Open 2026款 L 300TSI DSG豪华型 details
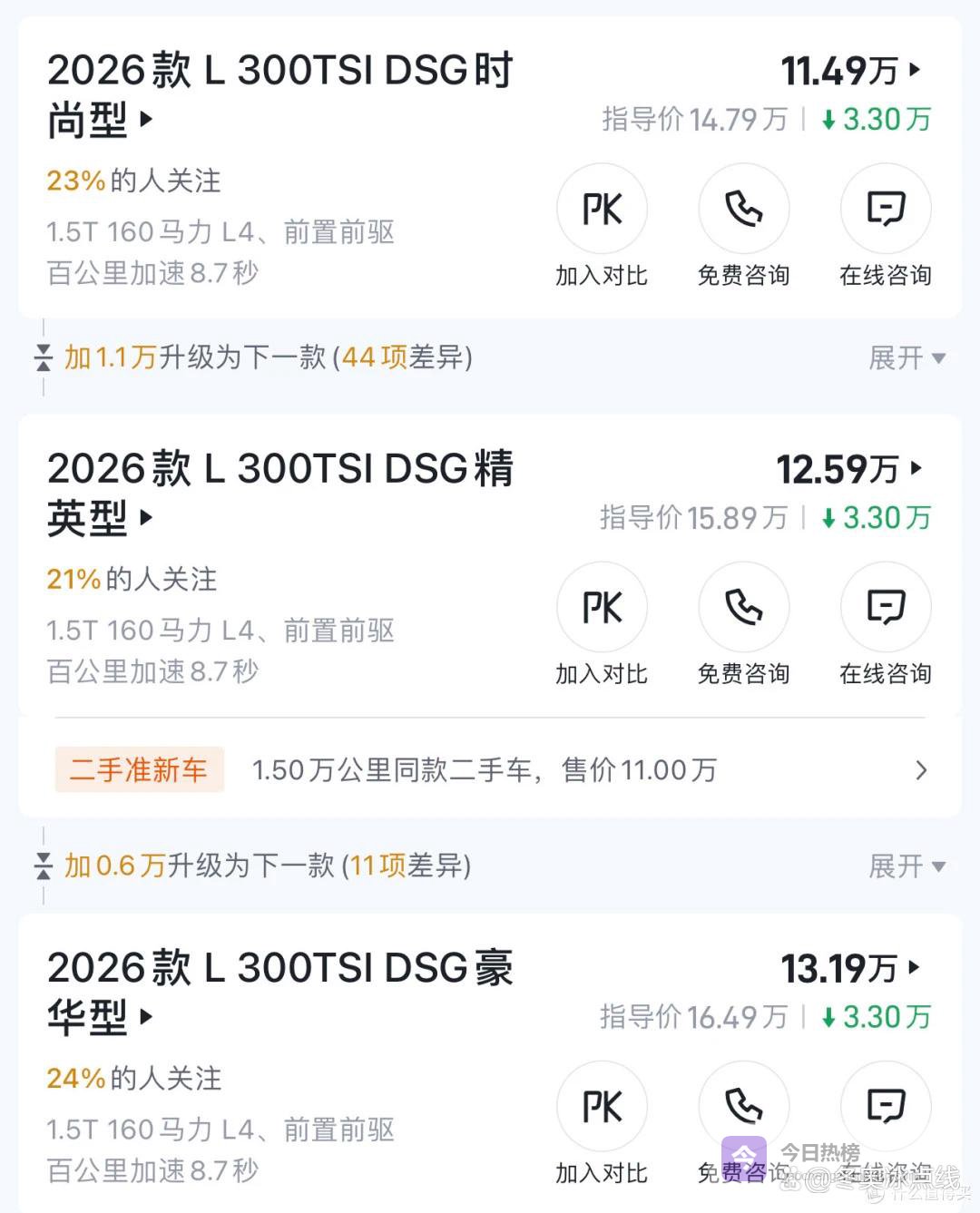Screen dimensions: 980x1213 pyautogui.click(x=279, y=992)
